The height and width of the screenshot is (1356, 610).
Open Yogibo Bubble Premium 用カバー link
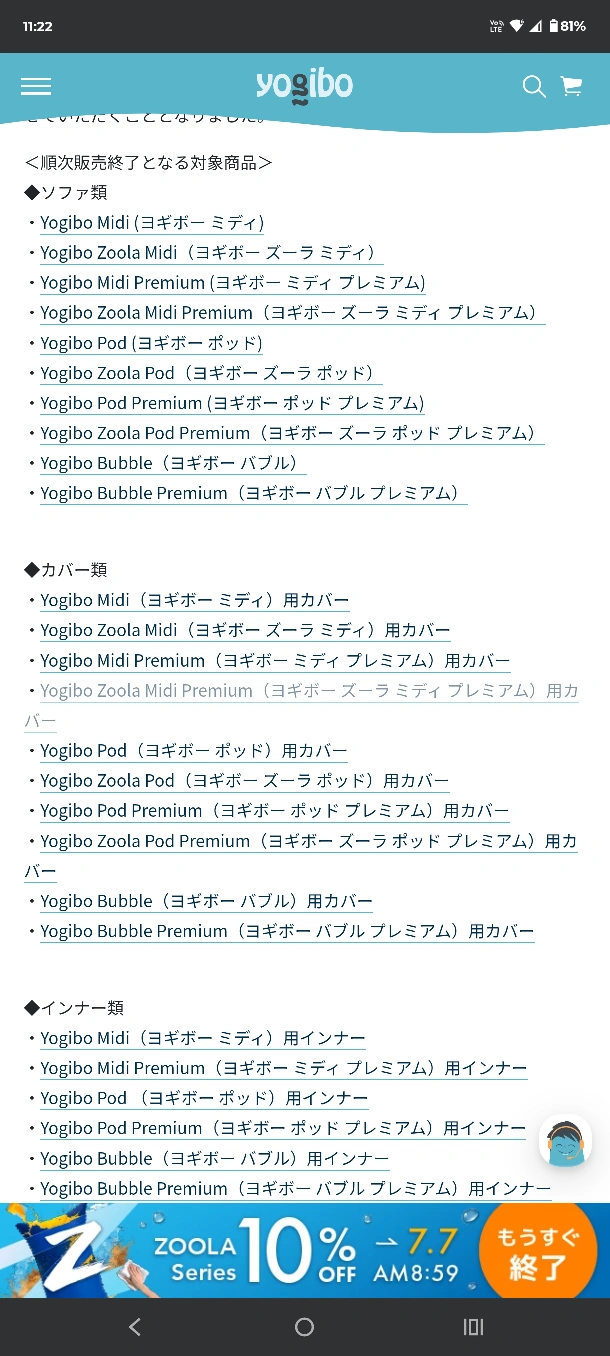(288, 931)
